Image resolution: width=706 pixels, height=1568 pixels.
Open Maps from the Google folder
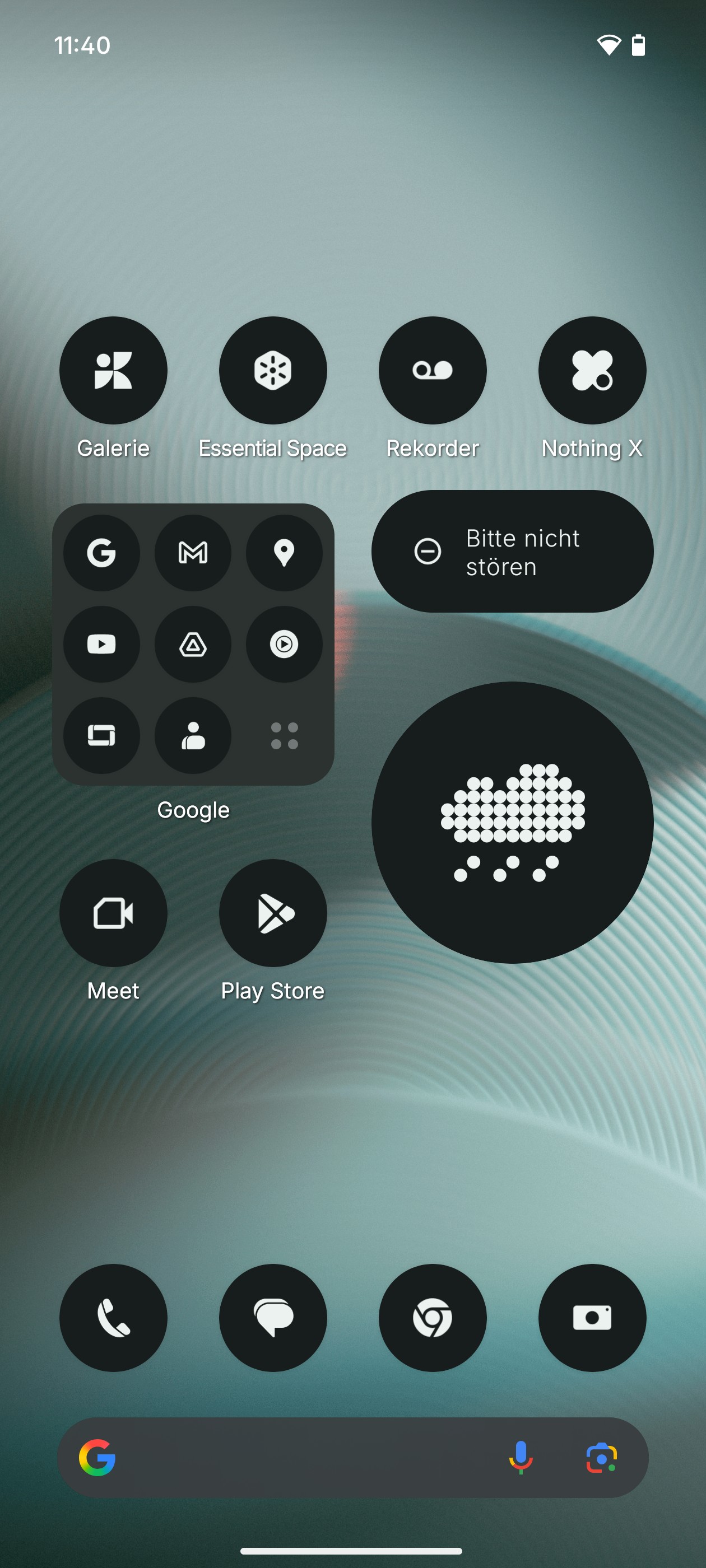pyautogui.click(x=285, y=553)
